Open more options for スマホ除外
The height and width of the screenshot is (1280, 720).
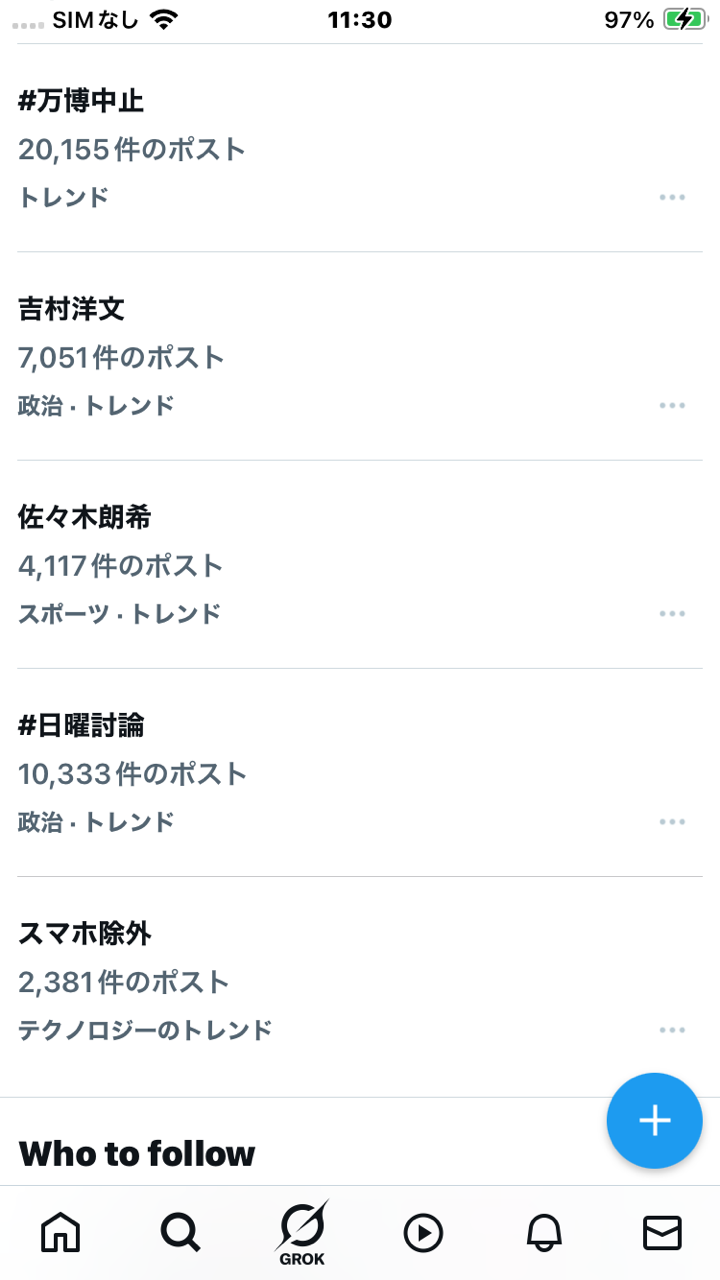tap(672, 1030)
